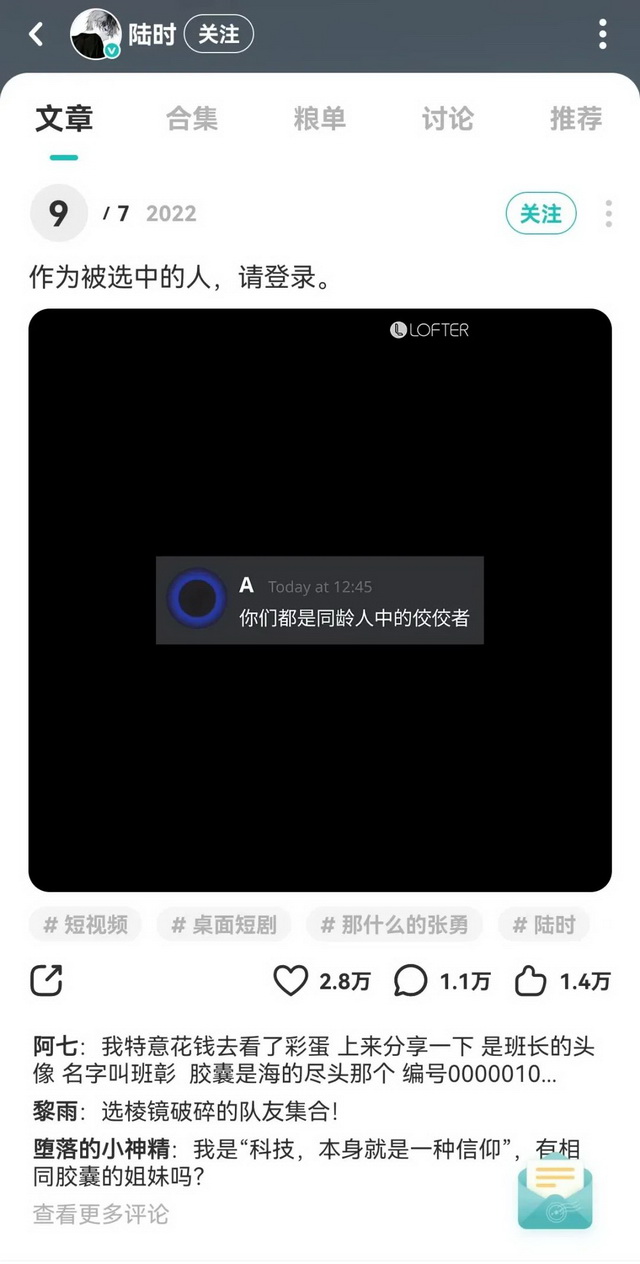Play the LOFTER short video
Viewport: 640px width, 1264px height.
[x=320, y=600]
